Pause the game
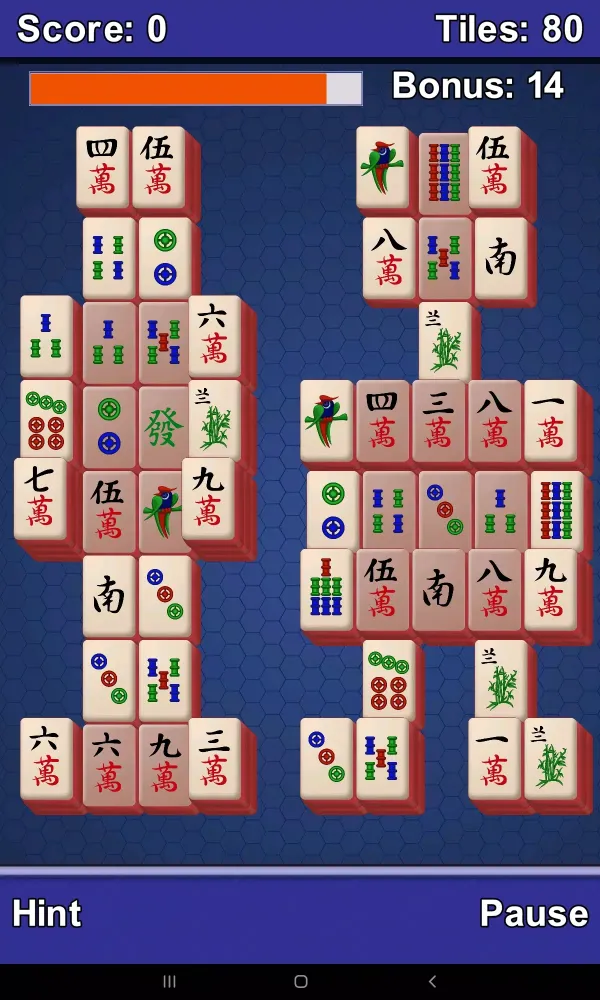The height and width of the screenshot is (1000, 600). (533, 913)
